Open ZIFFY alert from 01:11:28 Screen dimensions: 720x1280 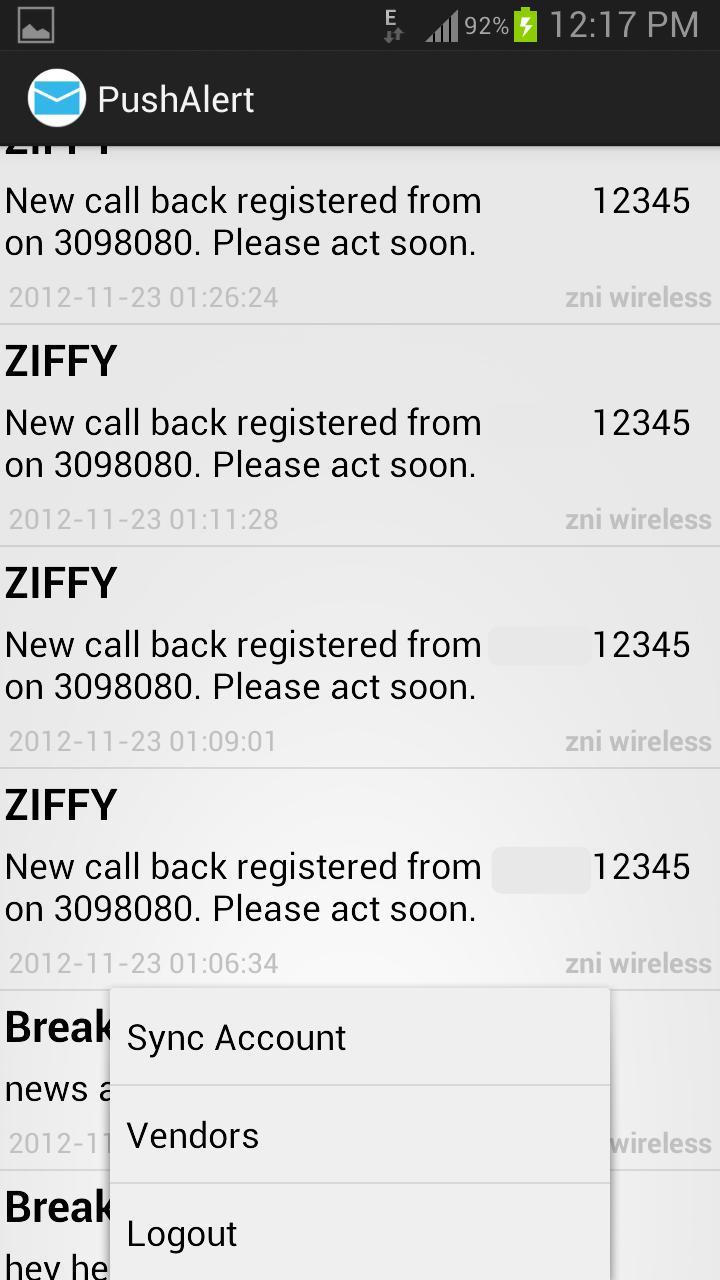(360, 436)
